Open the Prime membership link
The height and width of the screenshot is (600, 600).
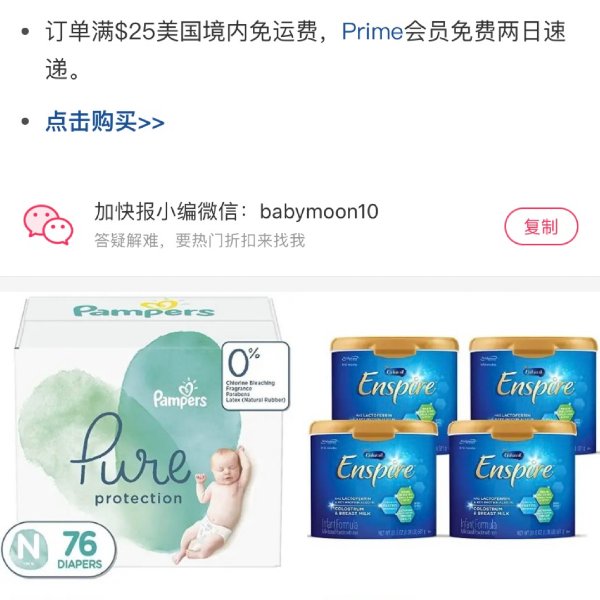pyautogui.click(x=372, y=31)
